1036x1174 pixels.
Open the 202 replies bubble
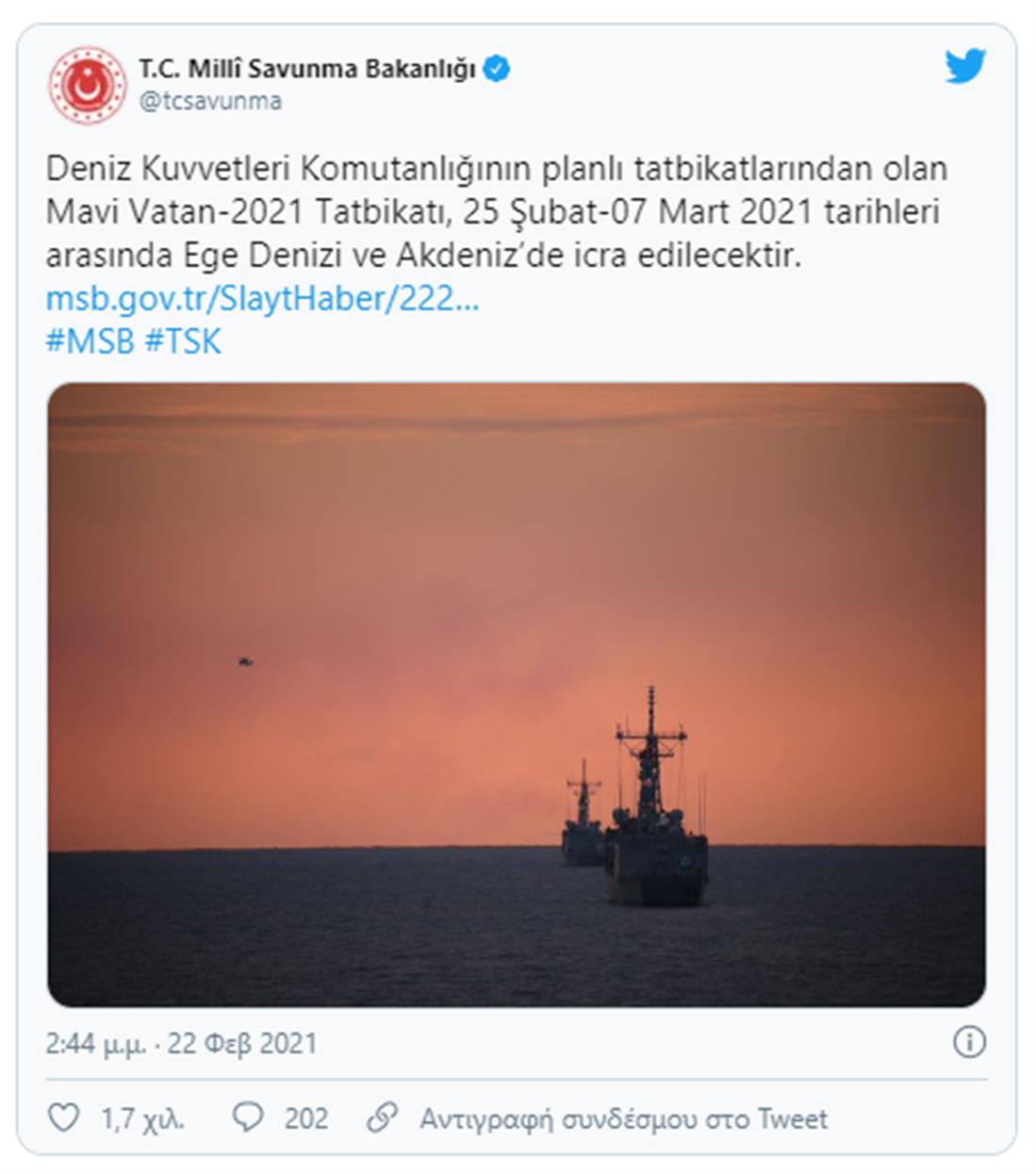[249, 1118]
